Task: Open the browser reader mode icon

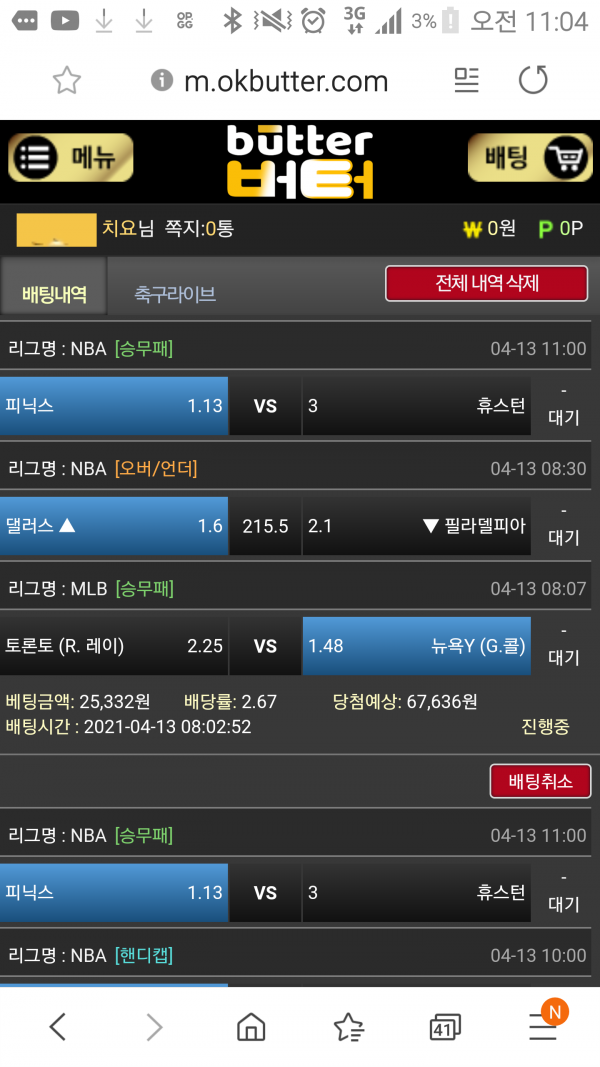Action: (467, 80)
